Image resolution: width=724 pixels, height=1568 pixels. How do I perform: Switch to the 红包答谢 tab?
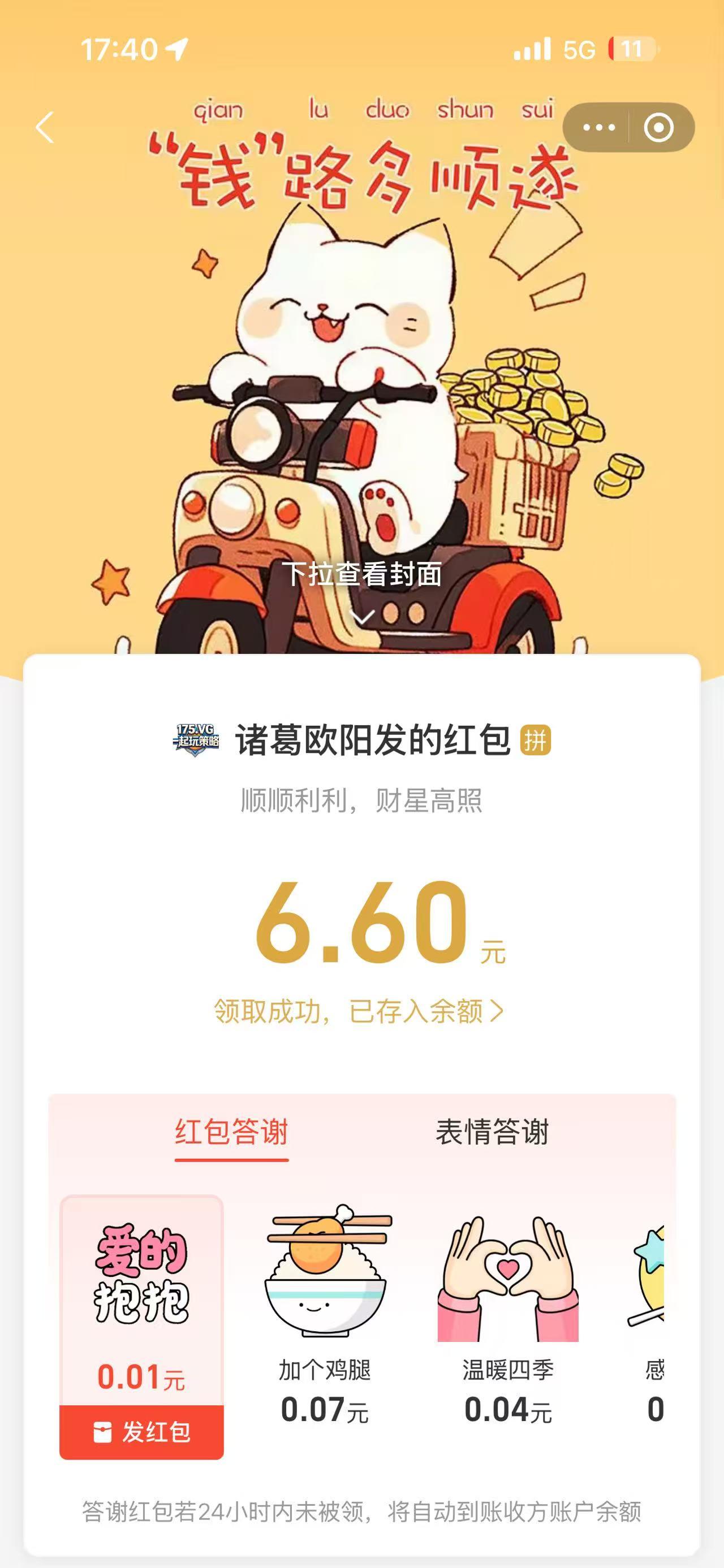pyautogui.click(x=231, y=1133)
